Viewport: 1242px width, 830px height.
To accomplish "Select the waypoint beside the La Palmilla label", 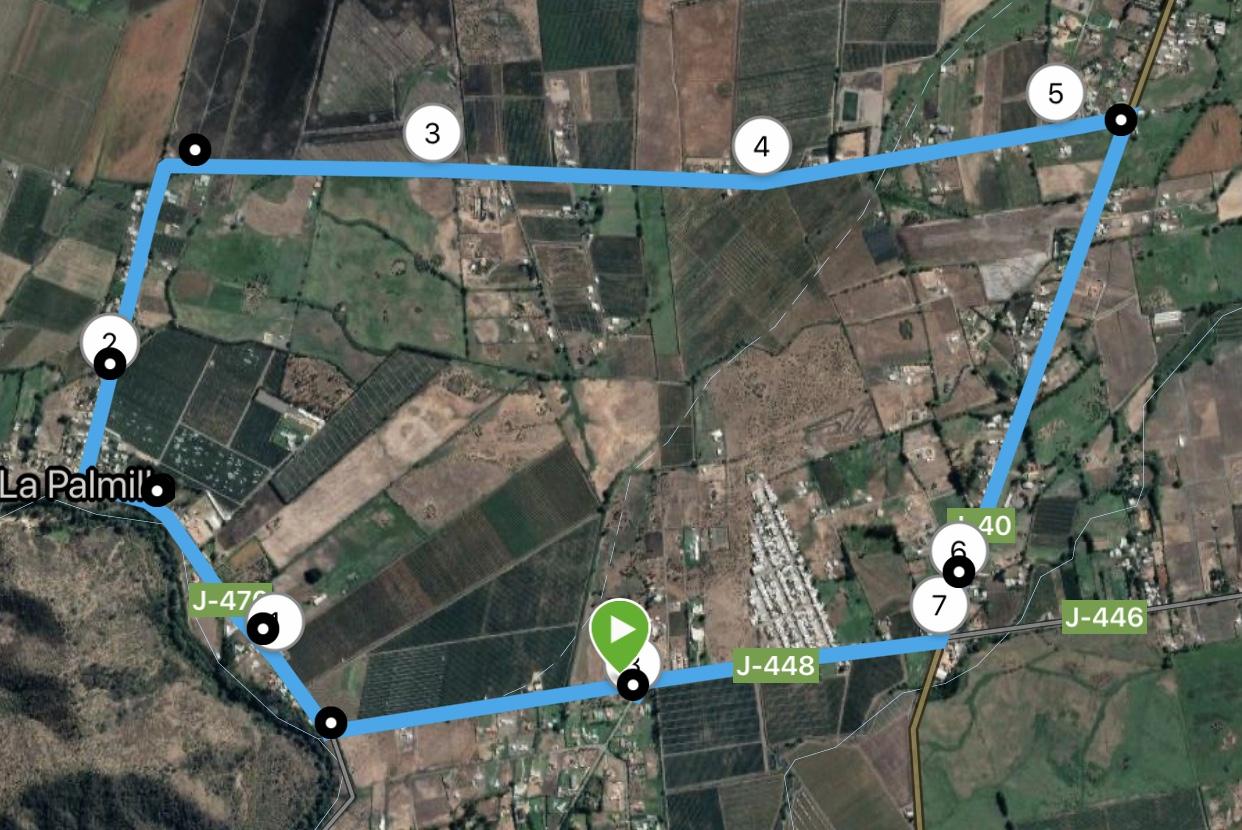I will [x=158, y=490].
